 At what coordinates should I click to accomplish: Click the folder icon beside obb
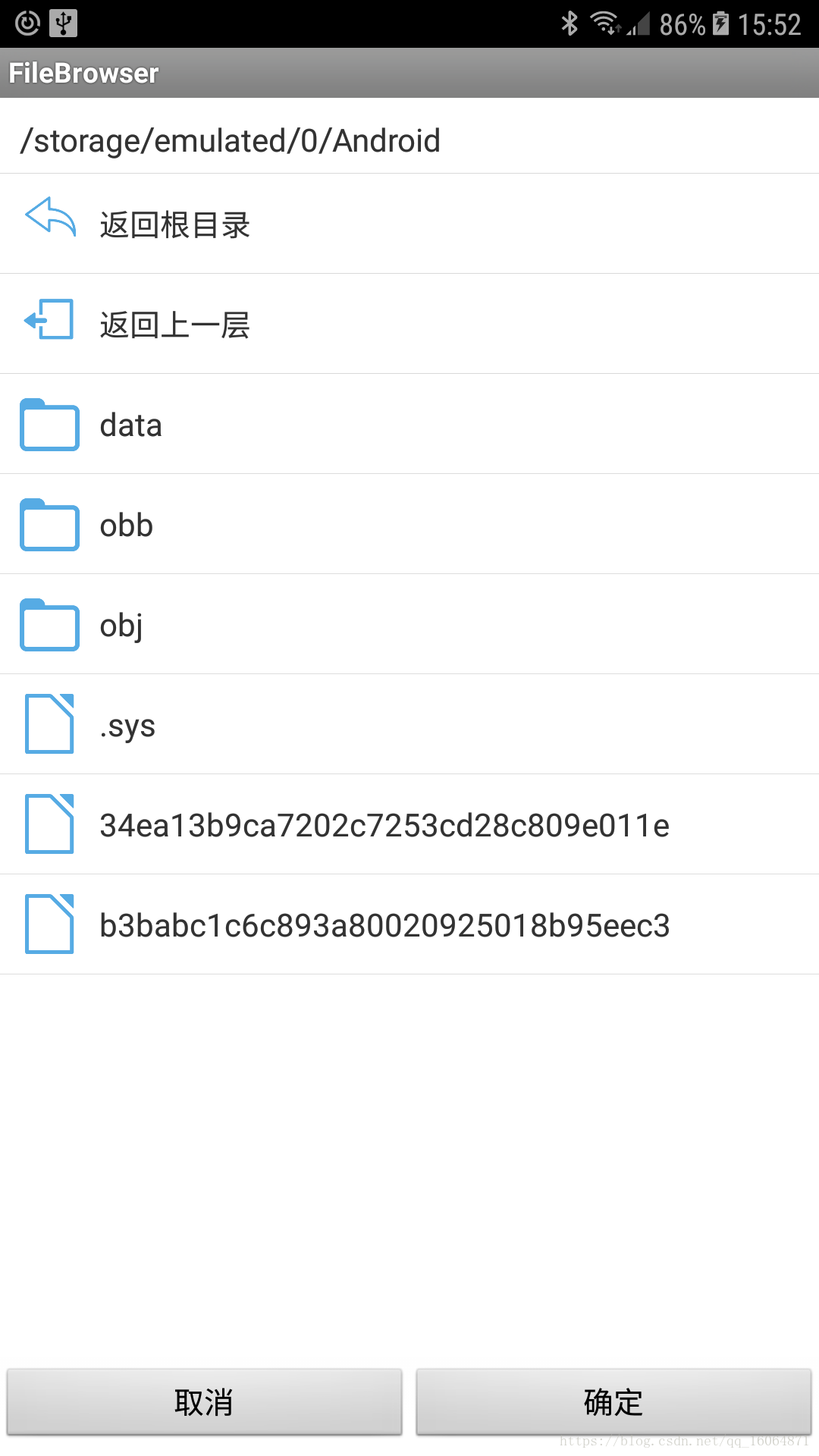(49, 525)
